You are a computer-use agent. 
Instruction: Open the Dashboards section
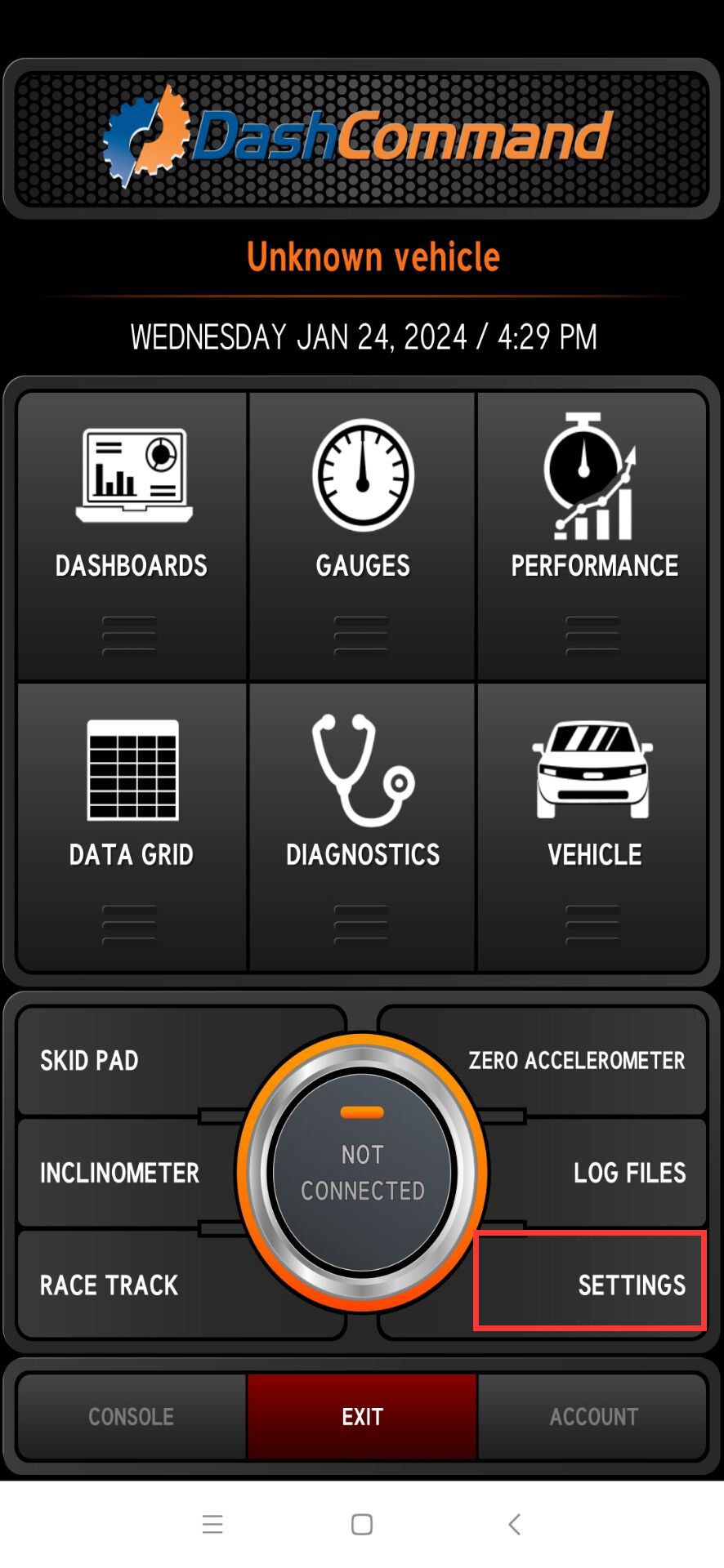[132, 535]
